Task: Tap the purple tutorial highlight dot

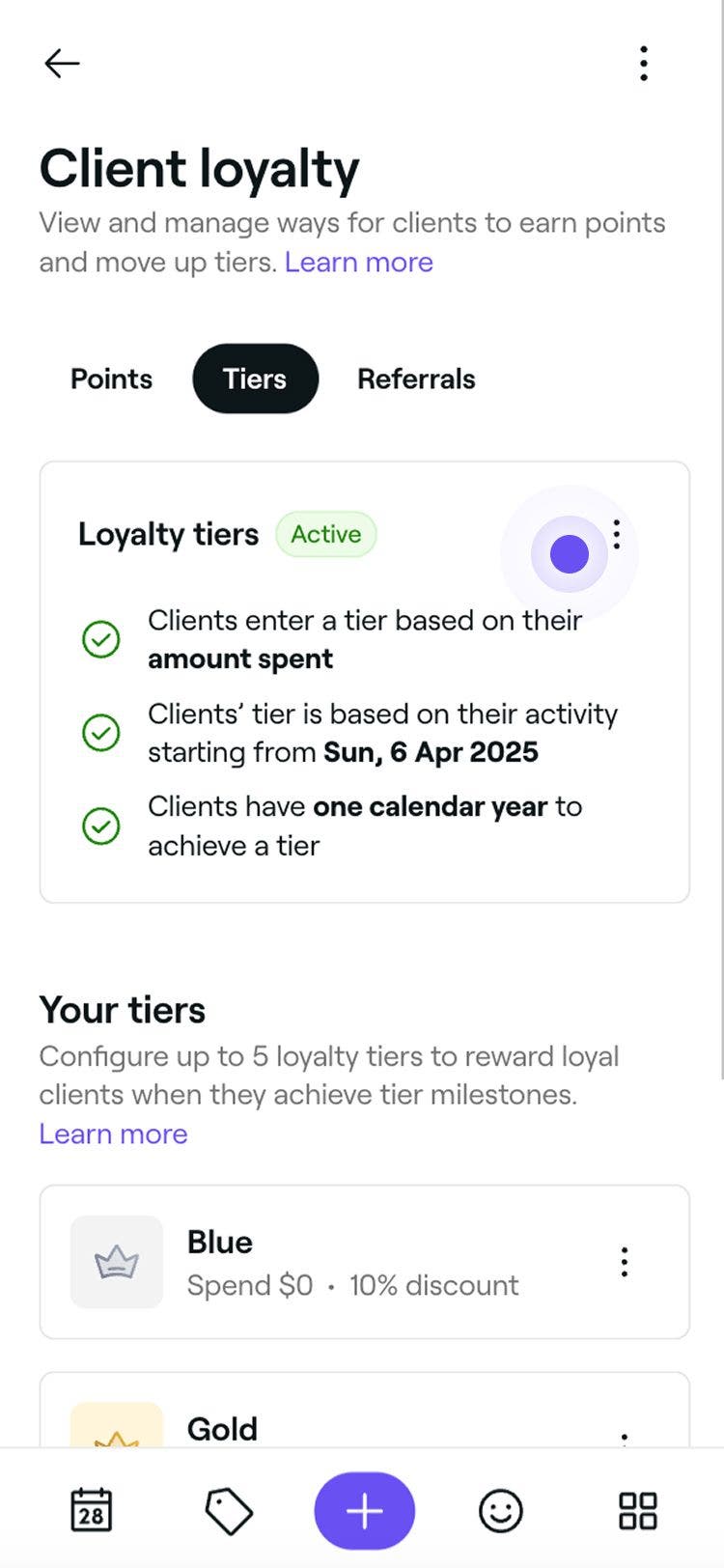Action: [568, 553]
